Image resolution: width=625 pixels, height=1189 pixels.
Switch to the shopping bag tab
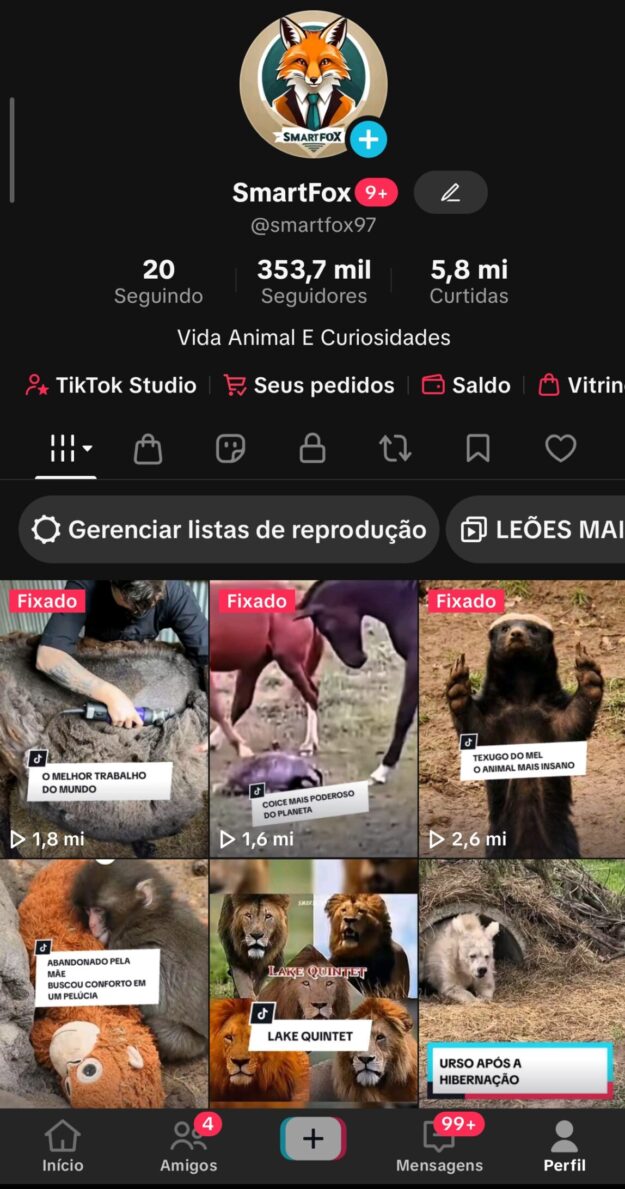coord(148,449)
